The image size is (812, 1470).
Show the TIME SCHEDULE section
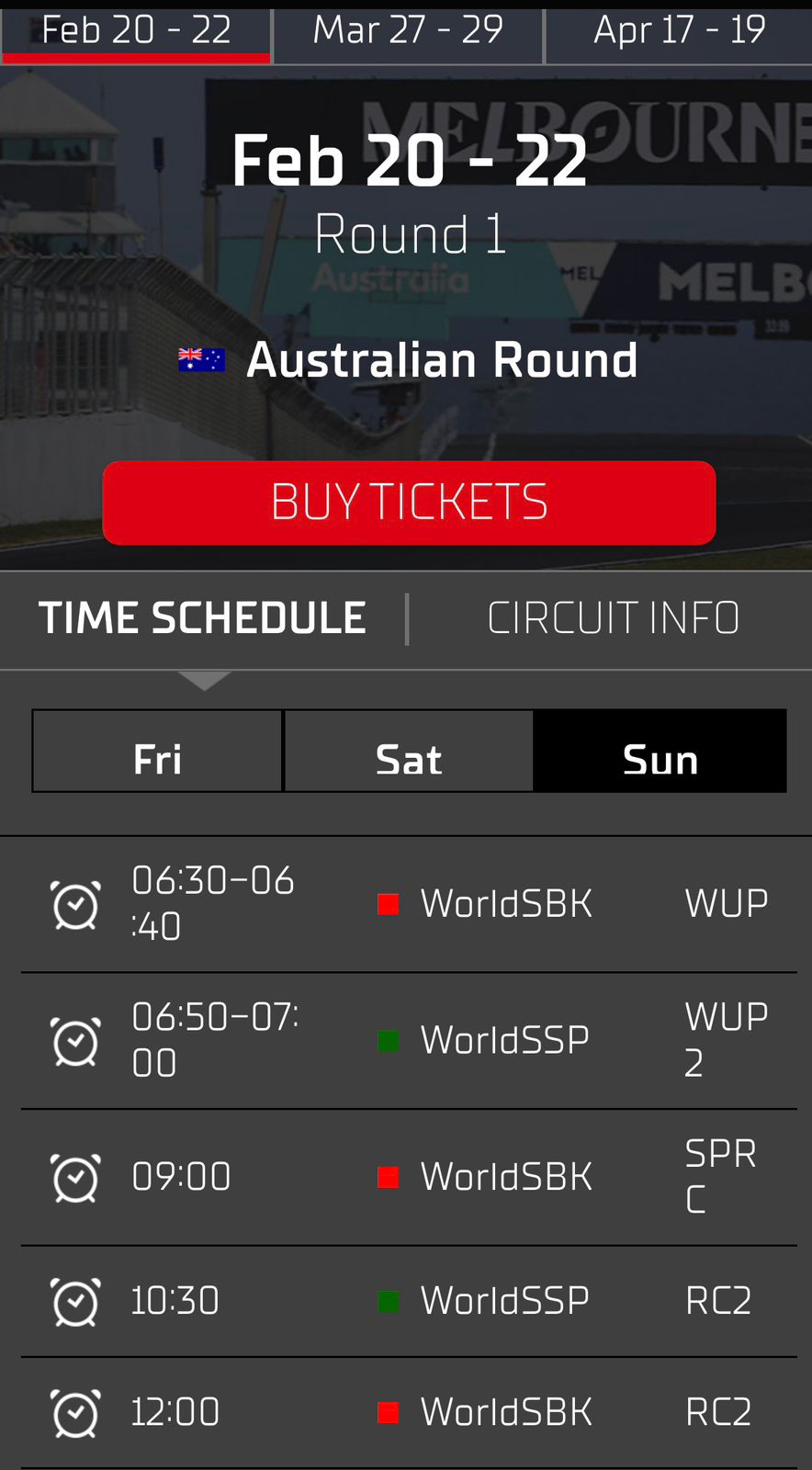[202, 618]
